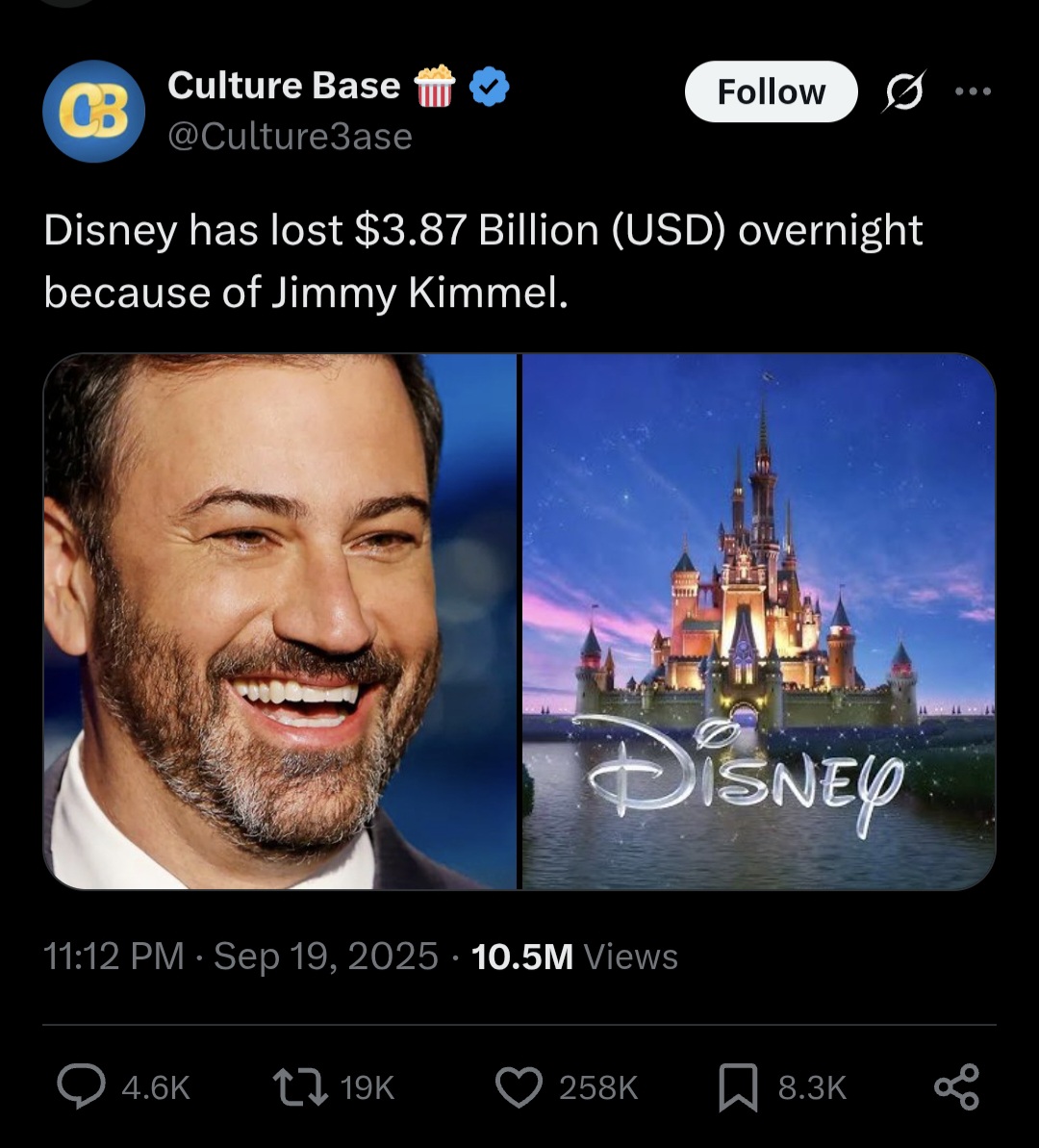The width and height of the screenshot is (1039, 1148).
Task: Open the Grok icon beside Follow
Action: 903,92
